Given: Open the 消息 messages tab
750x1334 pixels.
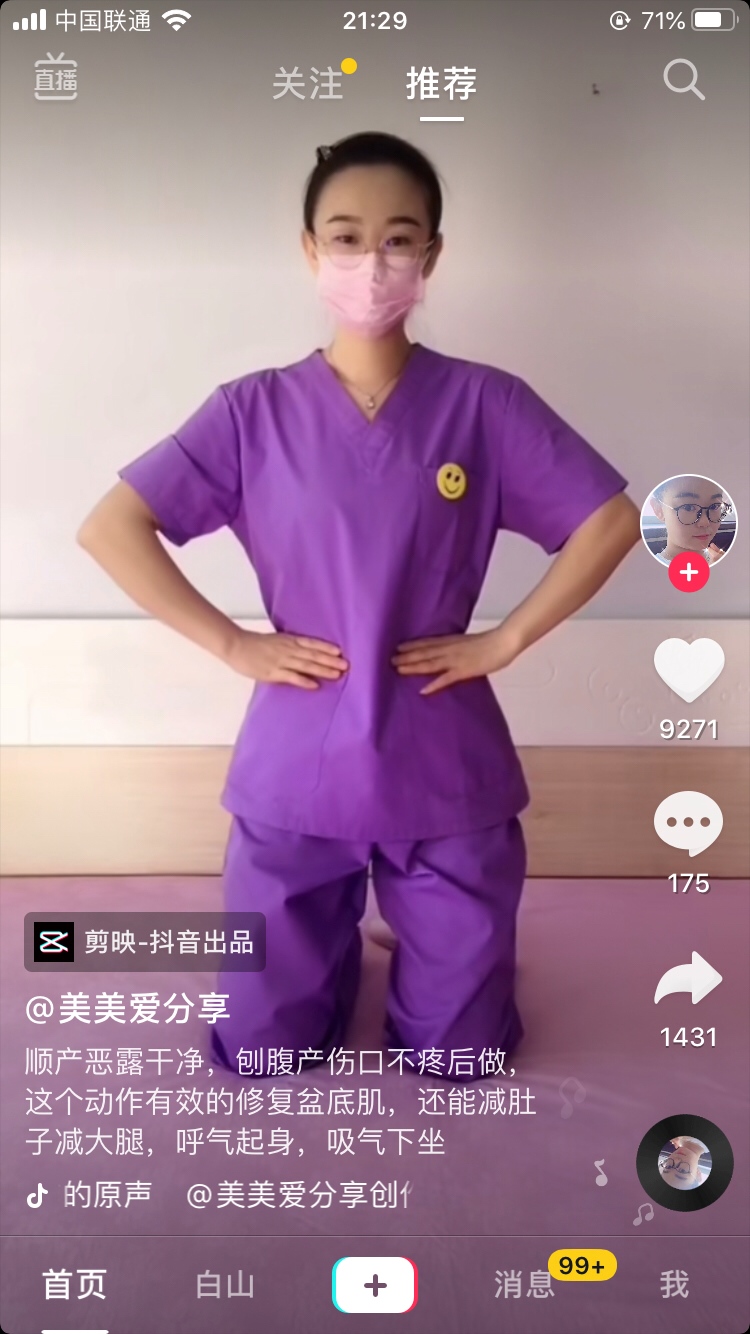Looking at the screenshot, I should [x=524, y=1285].
